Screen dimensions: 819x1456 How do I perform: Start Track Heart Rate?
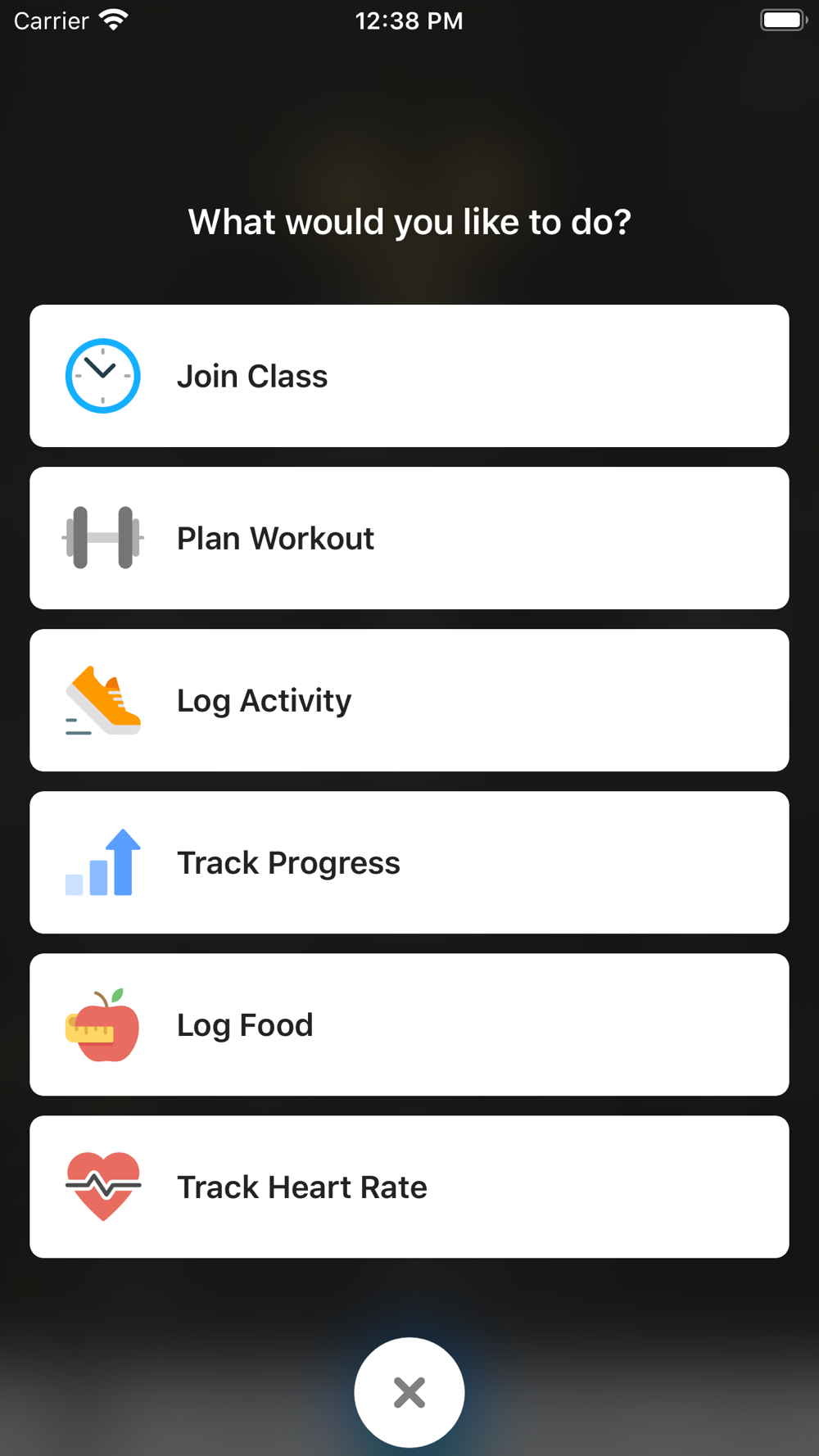[x=409, y=1187]
